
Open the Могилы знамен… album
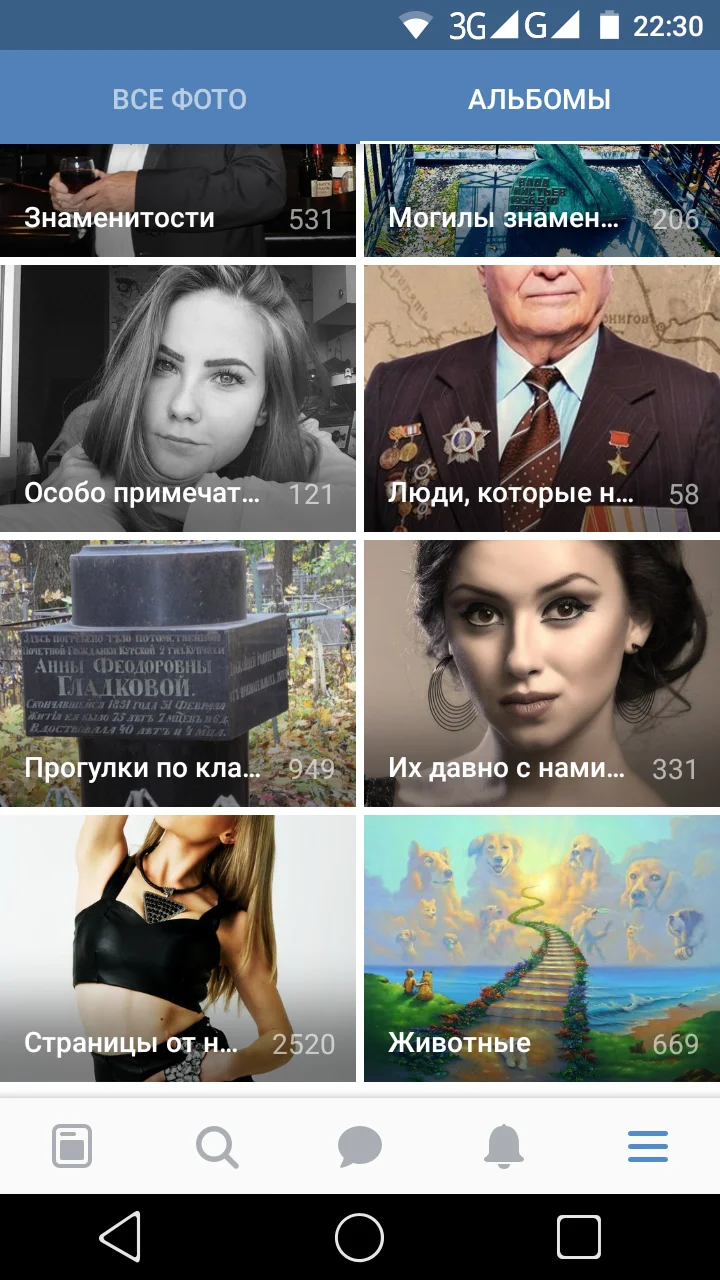pos(541,201)
